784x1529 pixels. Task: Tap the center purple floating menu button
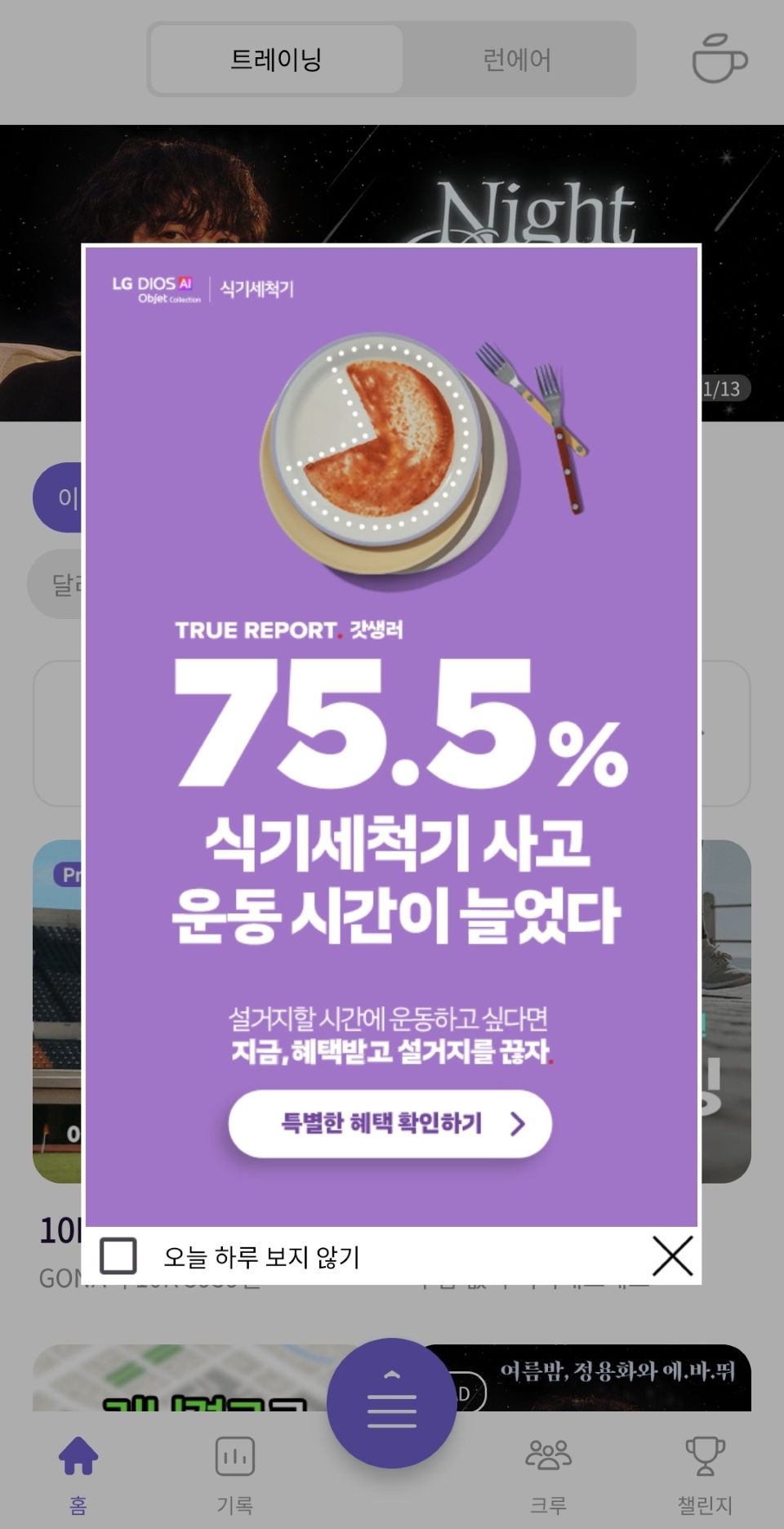tap(392, 1403)
